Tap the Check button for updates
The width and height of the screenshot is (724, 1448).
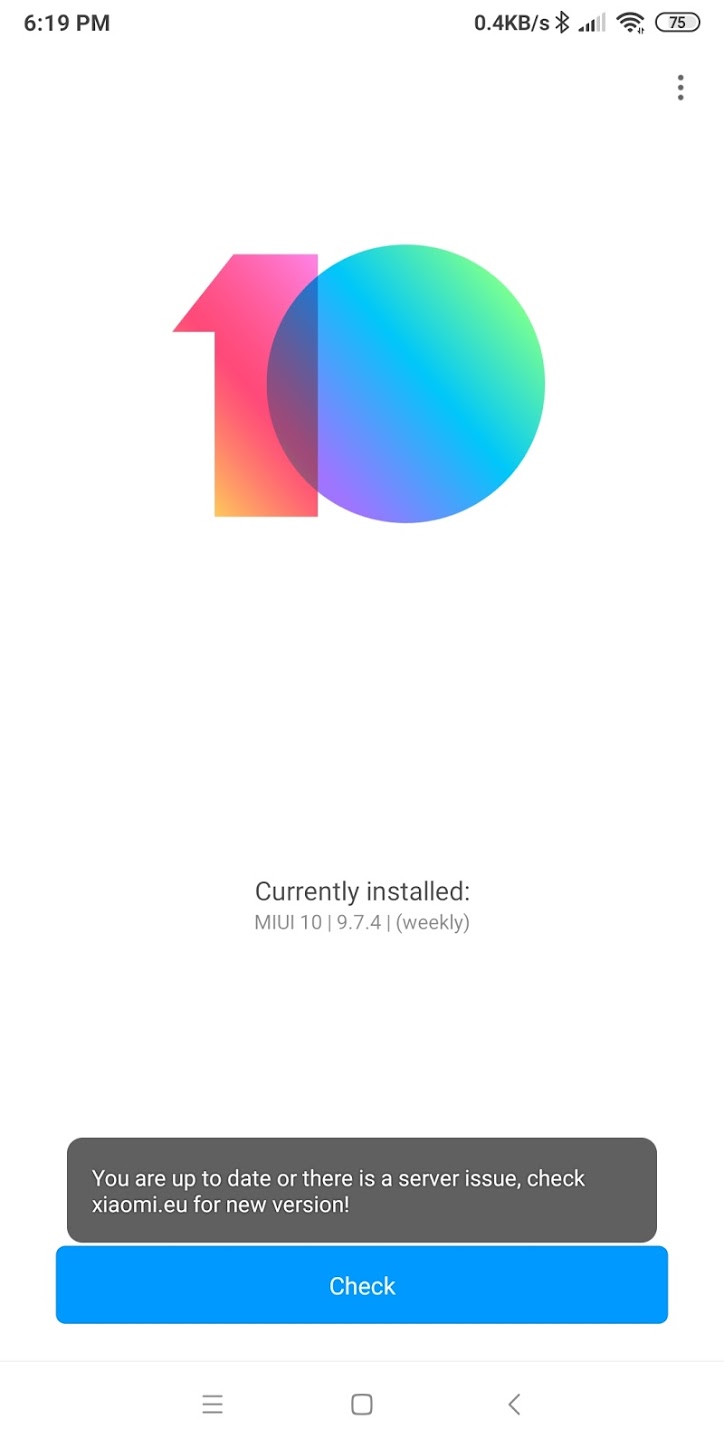point(362,1285)
